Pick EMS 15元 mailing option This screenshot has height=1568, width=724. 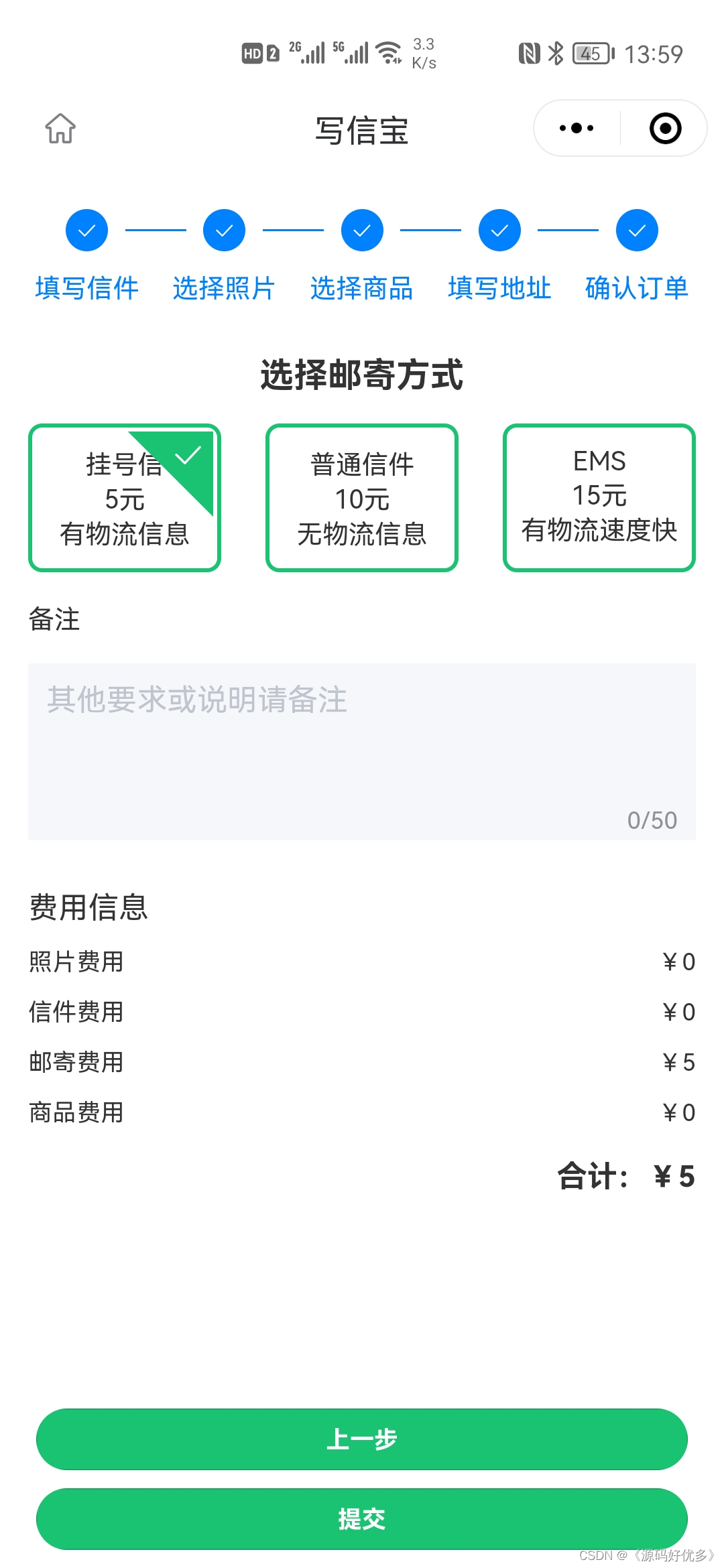click(x=599, y=498)
